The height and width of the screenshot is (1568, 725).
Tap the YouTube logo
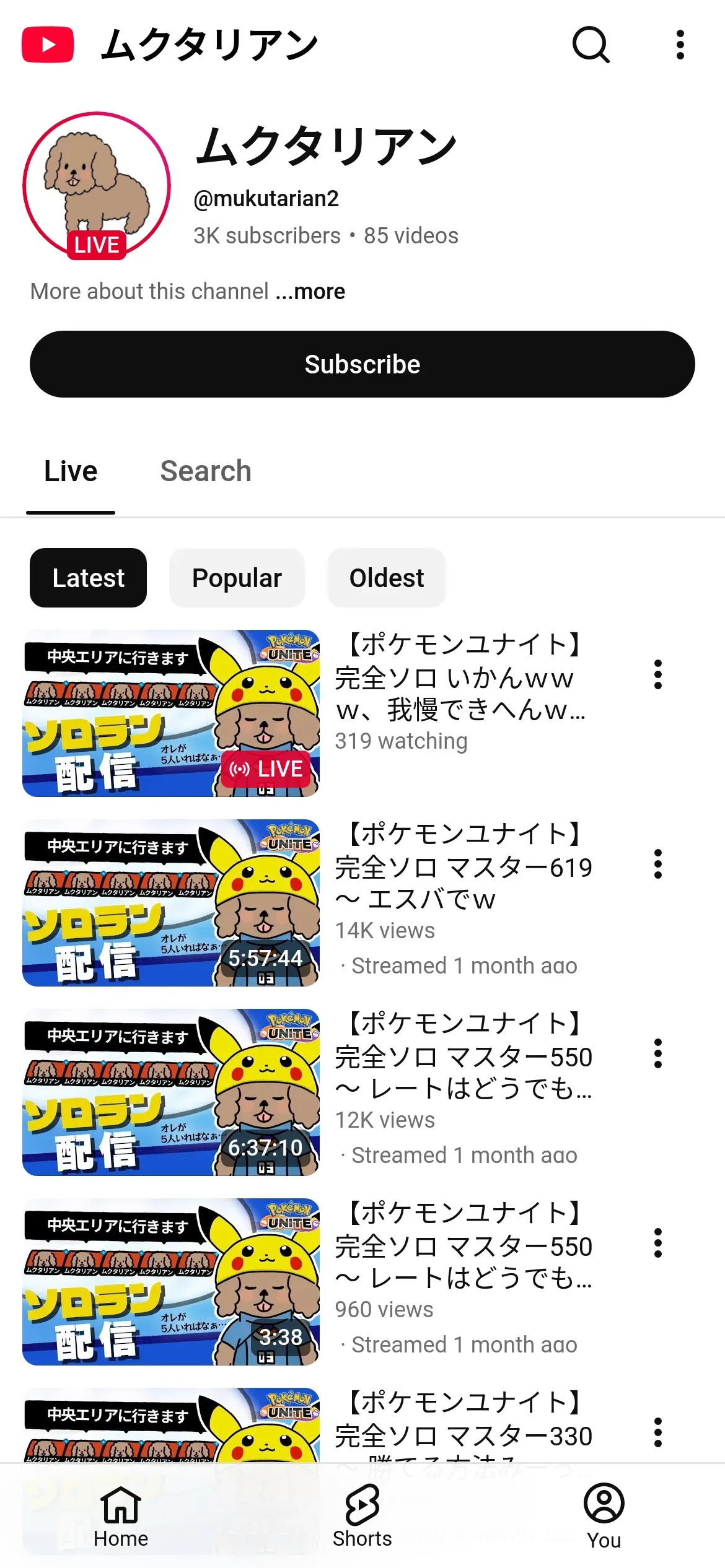pyautogui.click(x=48, y=45)
